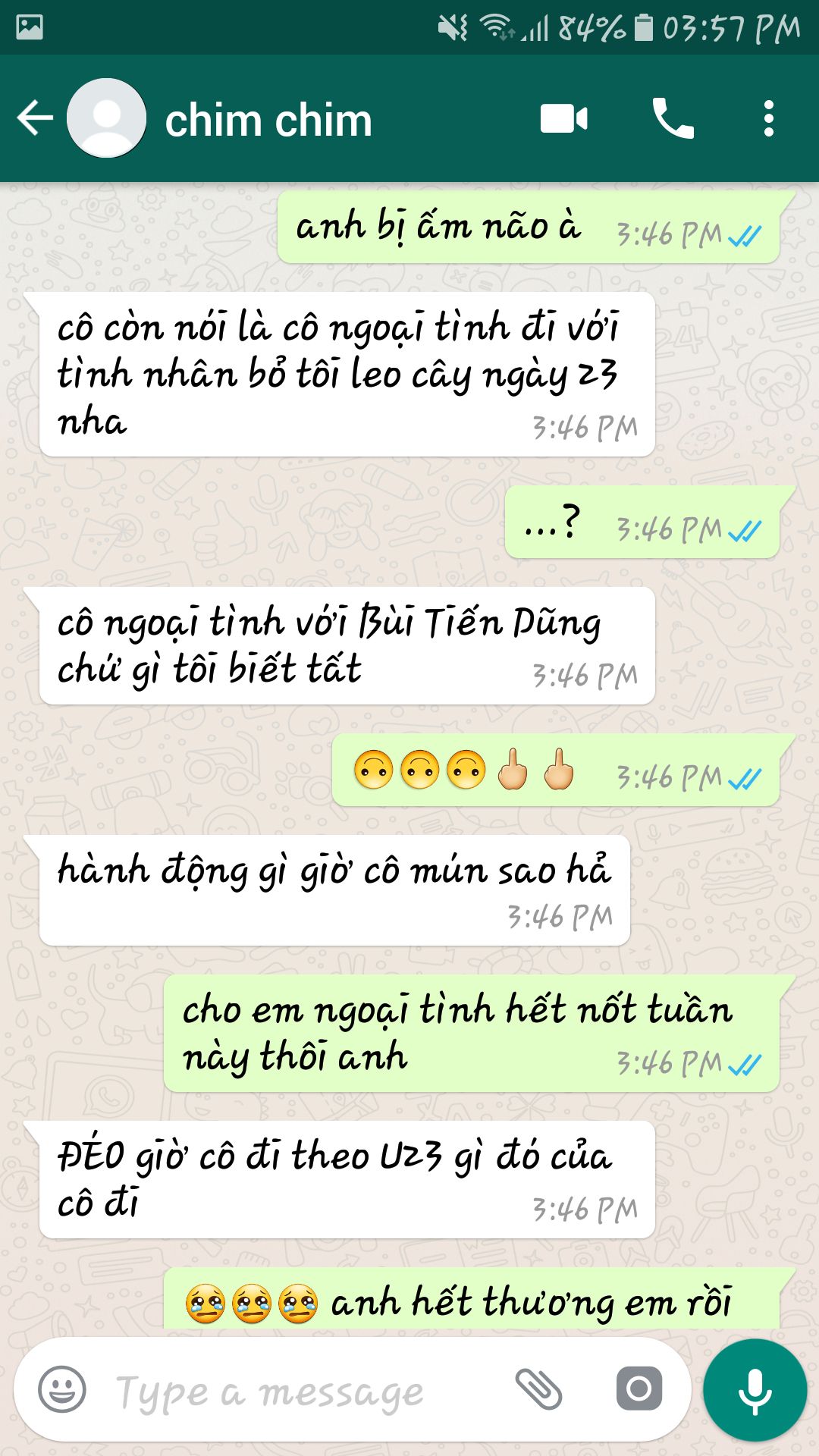Screen dimensions: 819x1456
Task: Open the camera from message bar
Action: (639, 1389)
